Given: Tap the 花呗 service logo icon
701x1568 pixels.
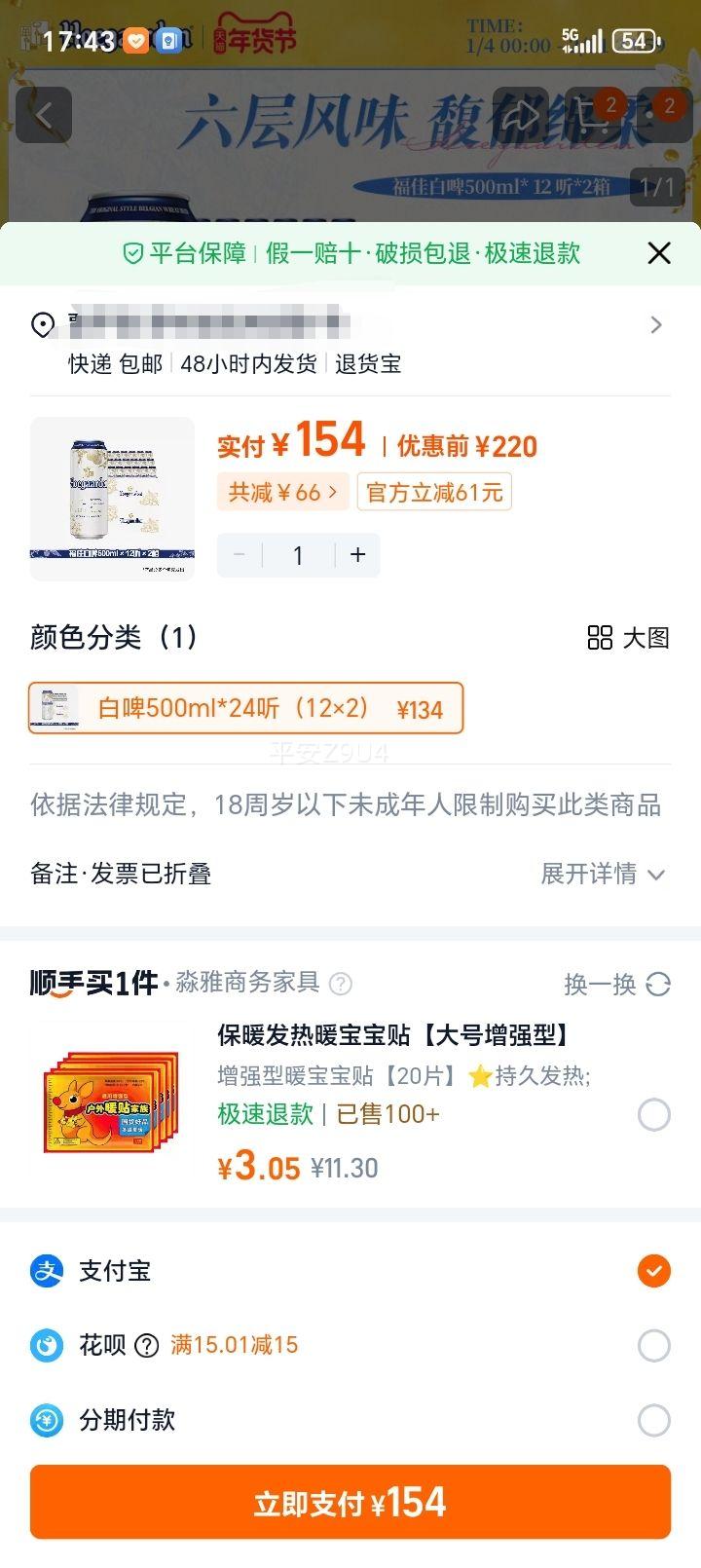Looking at the screenshot, I should [47, 1345].
